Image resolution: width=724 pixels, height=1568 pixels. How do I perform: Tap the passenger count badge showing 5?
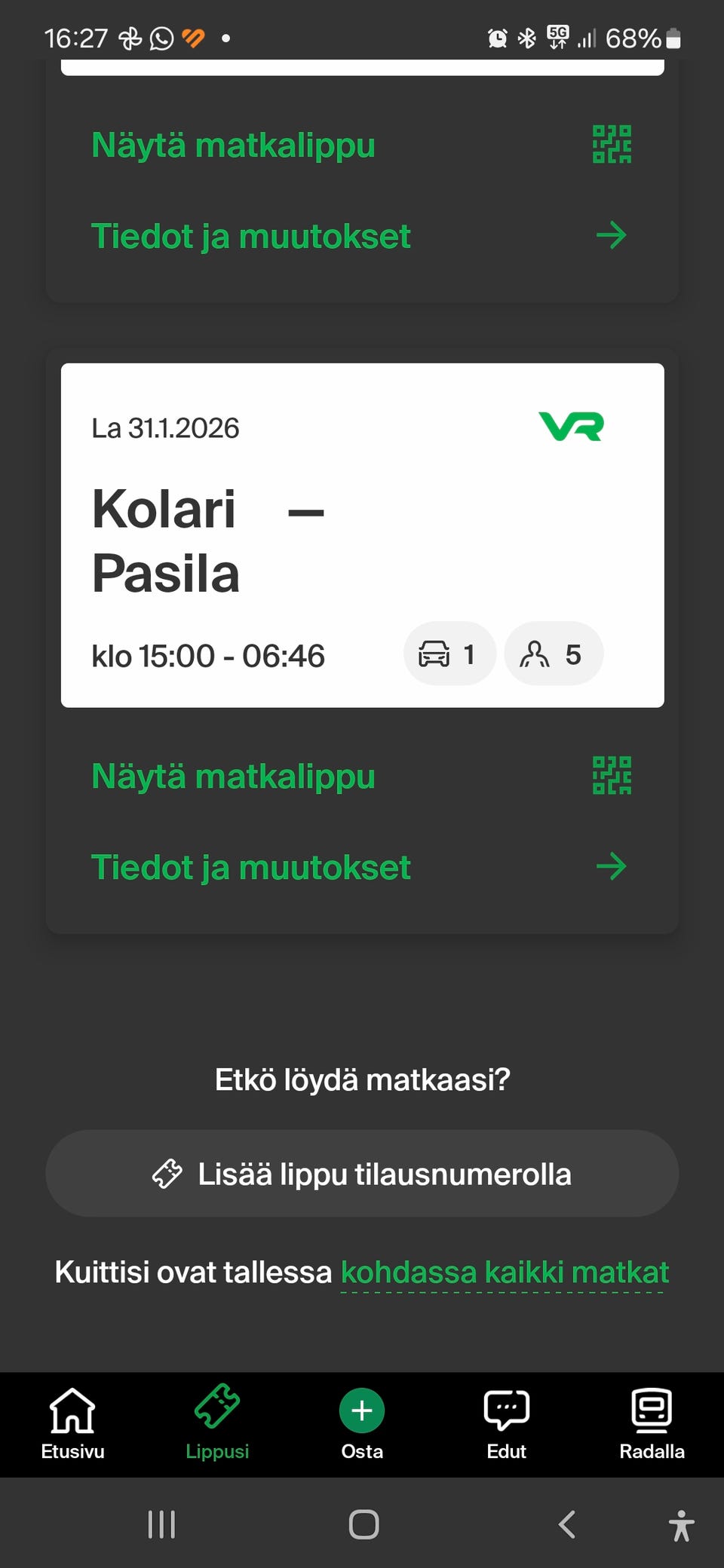pos(553,654)
